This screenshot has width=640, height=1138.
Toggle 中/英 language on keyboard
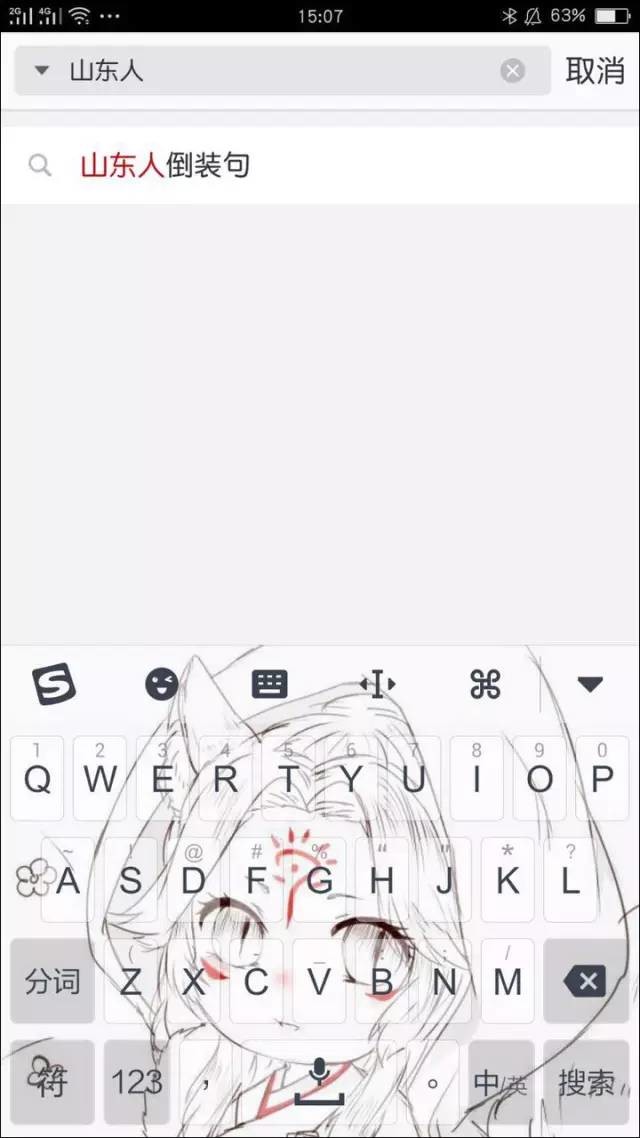[501, 1082]
